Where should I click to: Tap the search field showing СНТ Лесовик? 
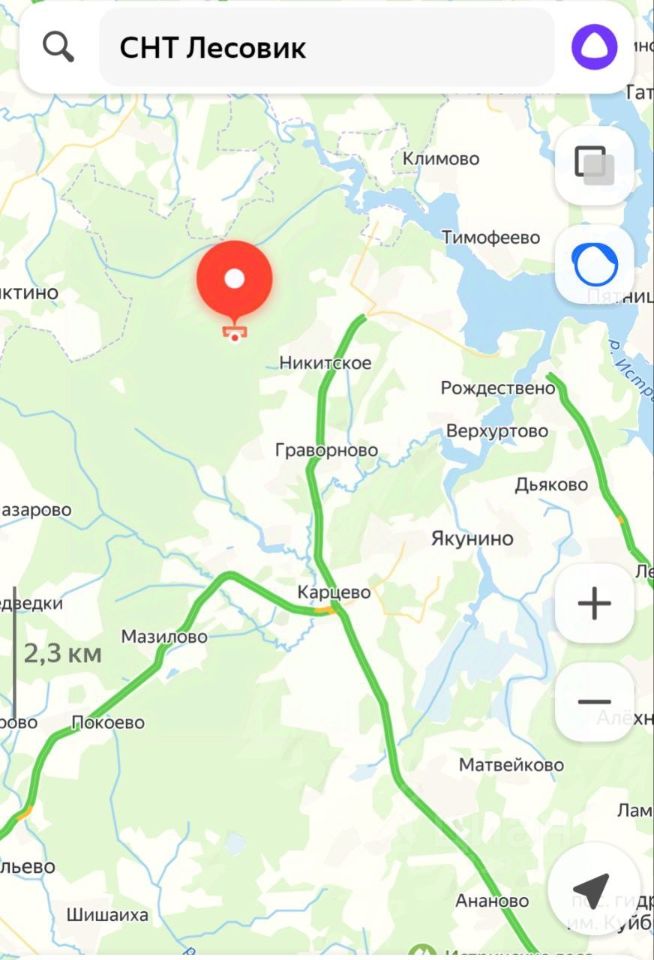pos(325,47)
